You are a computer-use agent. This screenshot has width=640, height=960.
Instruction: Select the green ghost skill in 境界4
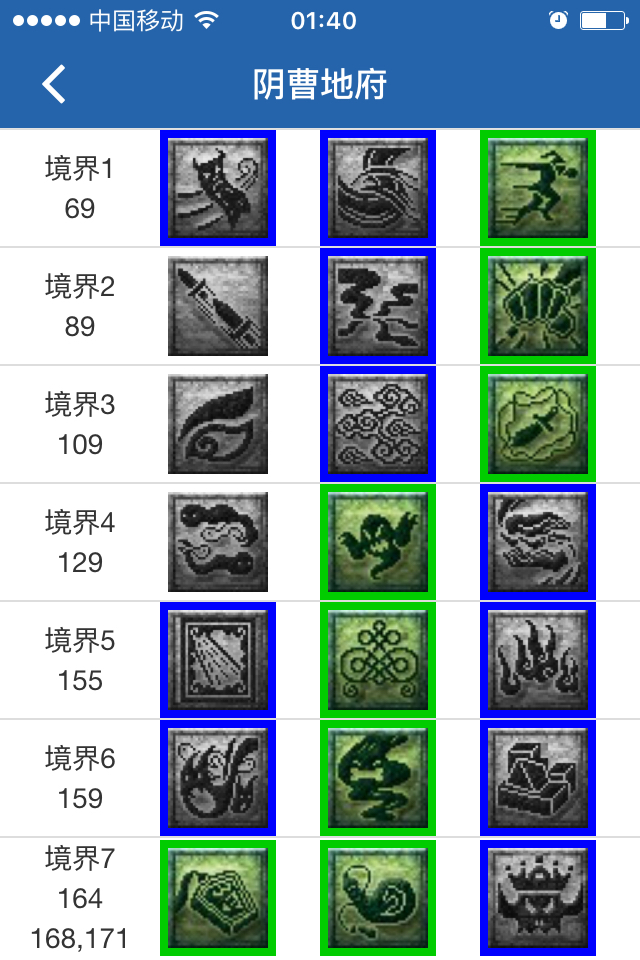point(378,542)
